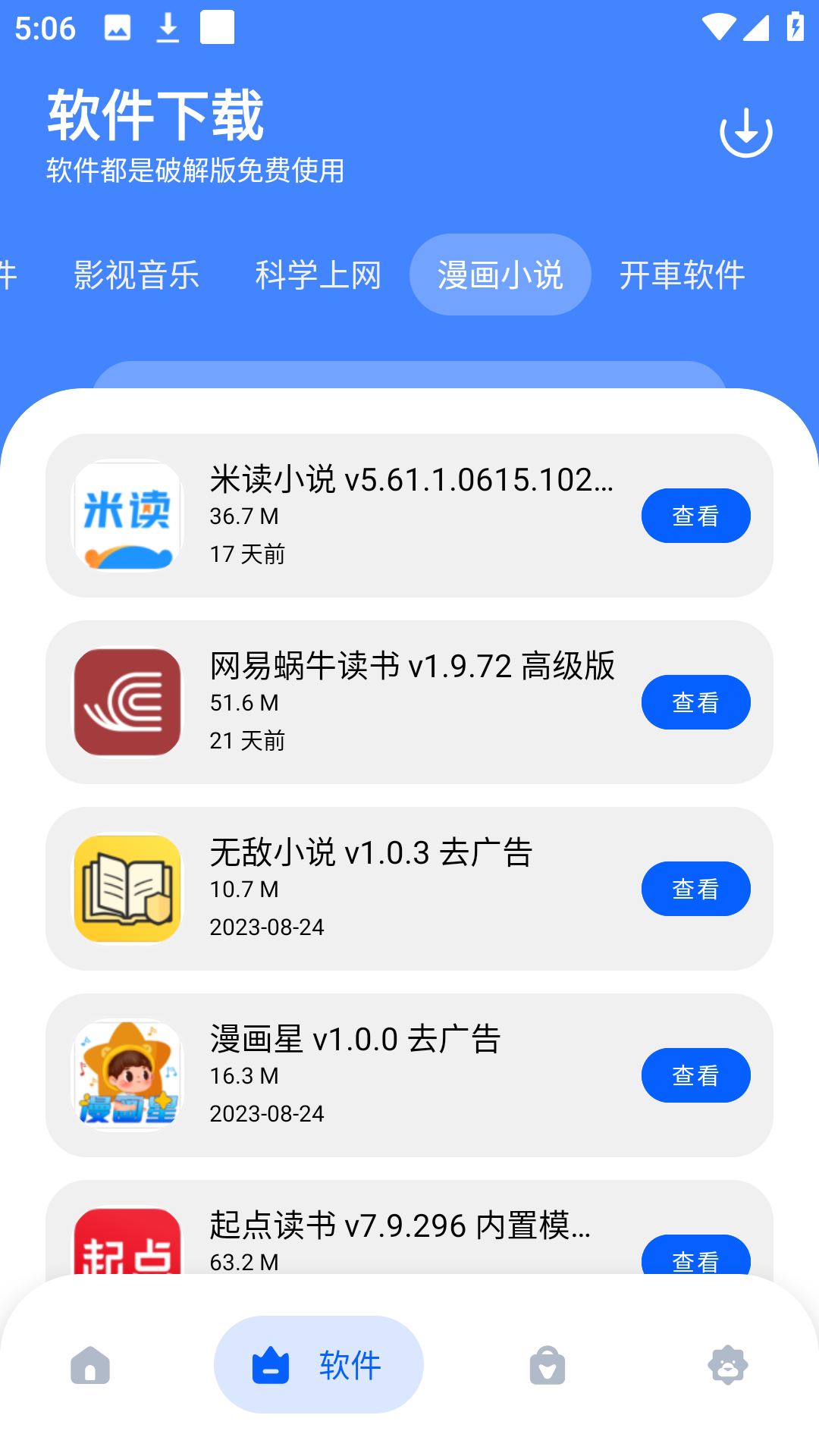Tap the 软件下载 page title
Viewport: 819px width, 1456px height.
[155, 115]
